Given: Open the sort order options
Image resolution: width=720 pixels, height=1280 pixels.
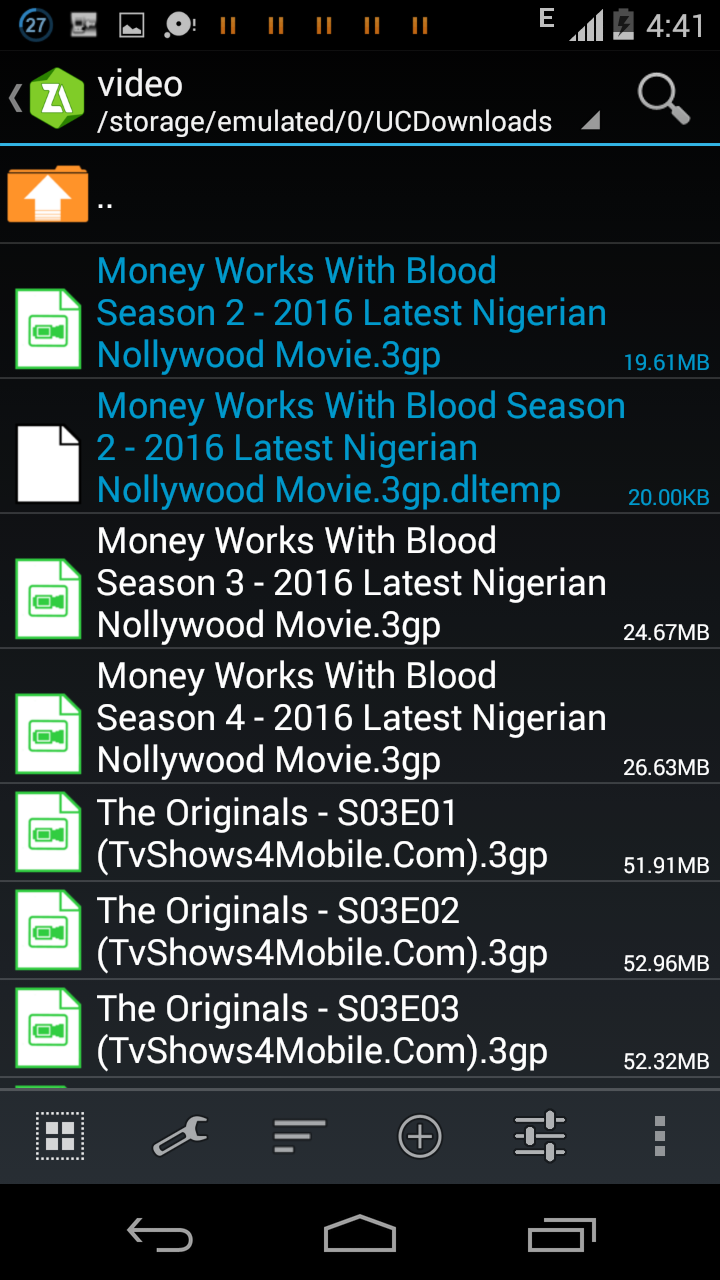Looking at the screenshot, I should pyautogui.click(x=300, y=1136).
